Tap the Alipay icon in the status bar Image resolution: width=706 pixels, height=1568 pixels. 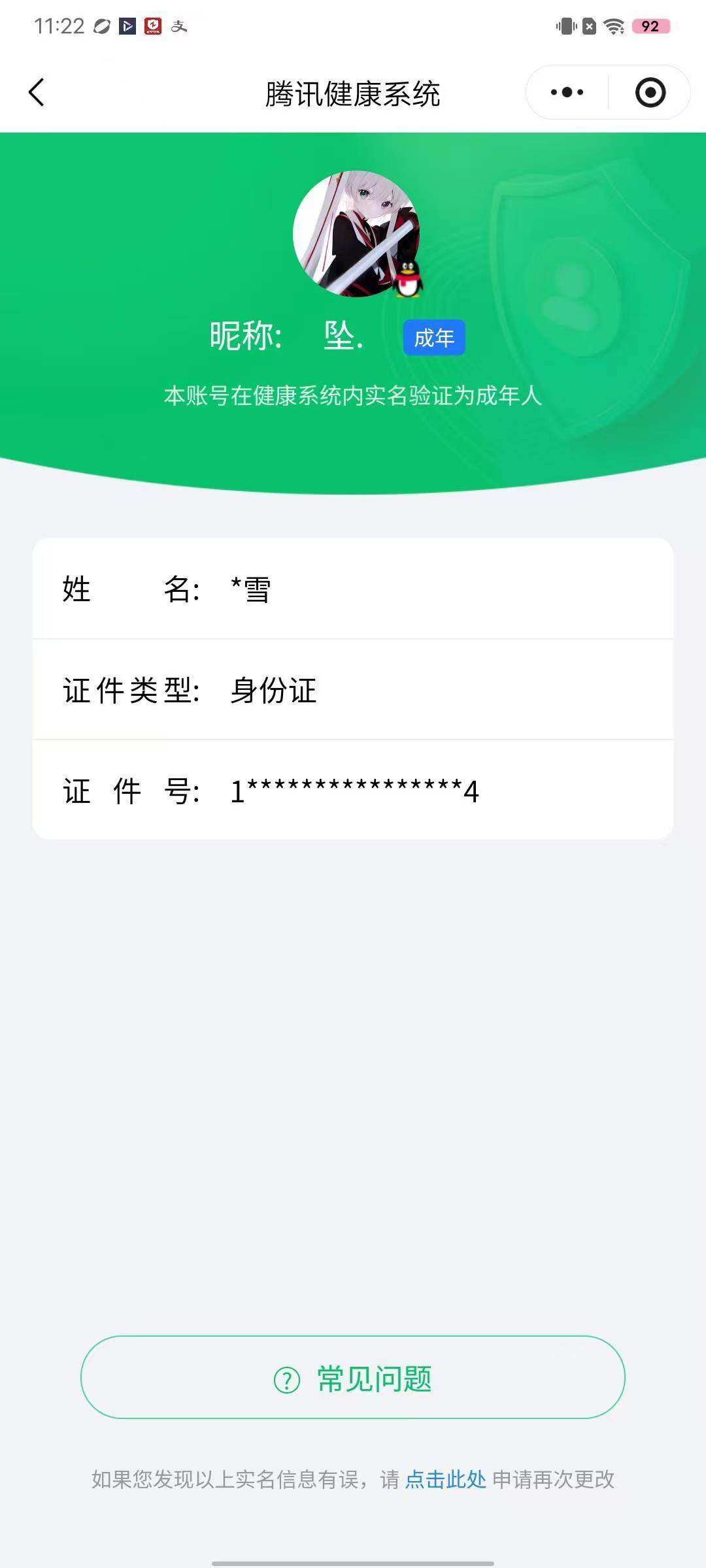click(x=178, y=26)
